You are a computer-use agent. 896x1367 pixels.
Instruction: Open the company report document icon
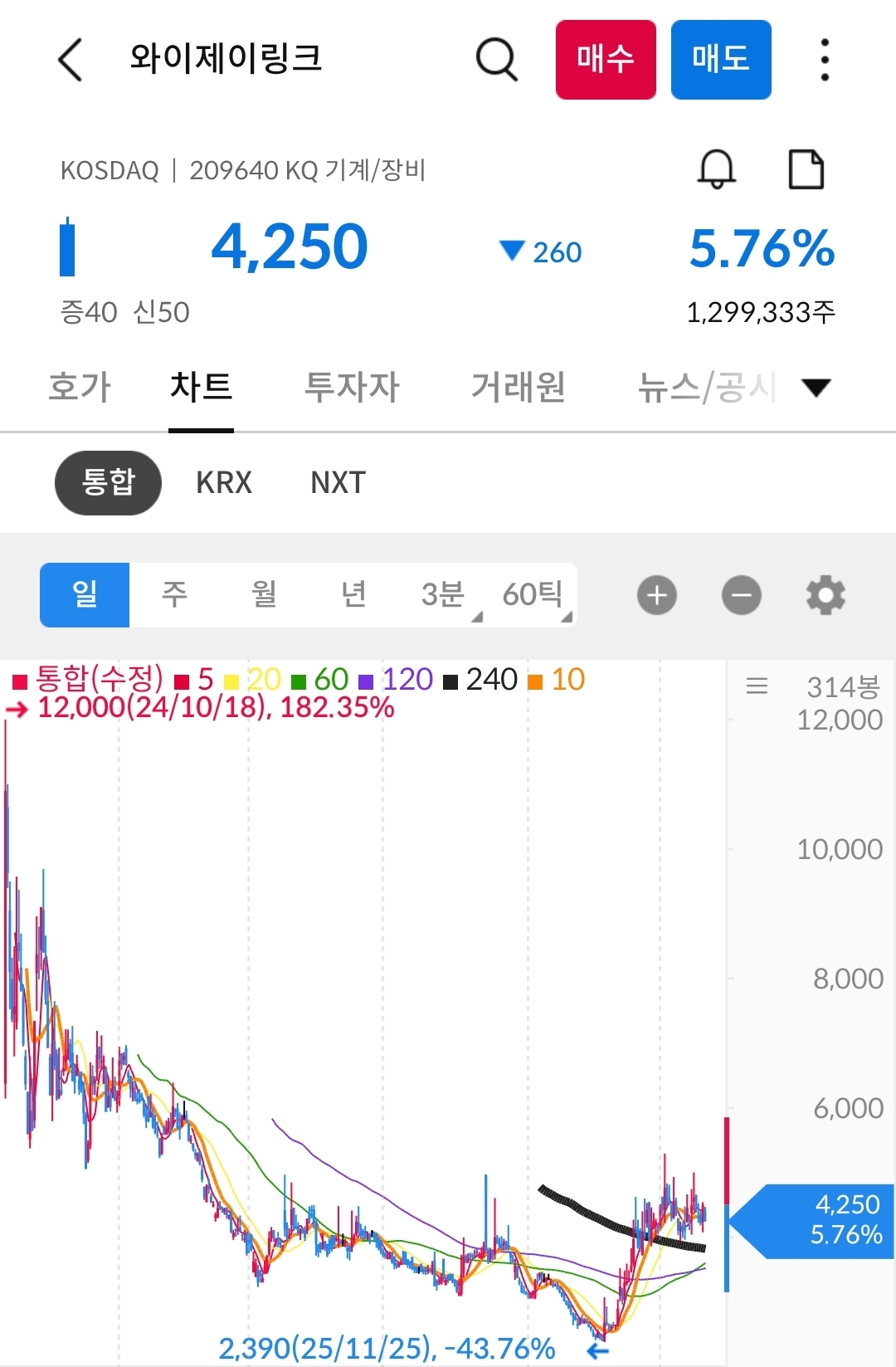coord(806,169)
